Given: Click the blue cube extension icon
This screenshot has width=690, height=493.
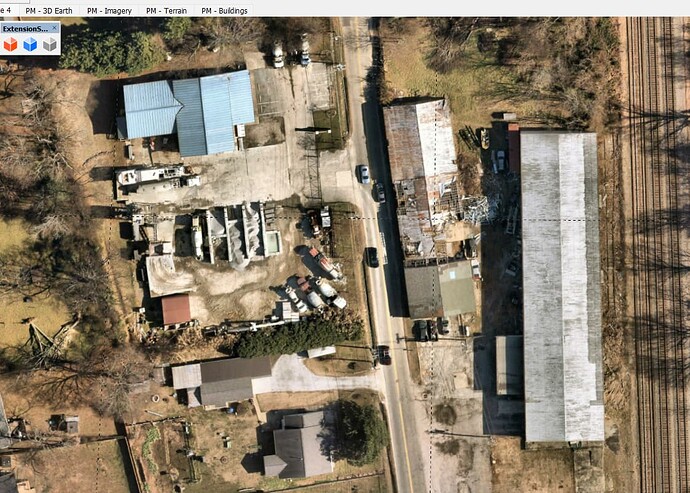Looking at the screenshot, I should [30, 44].
